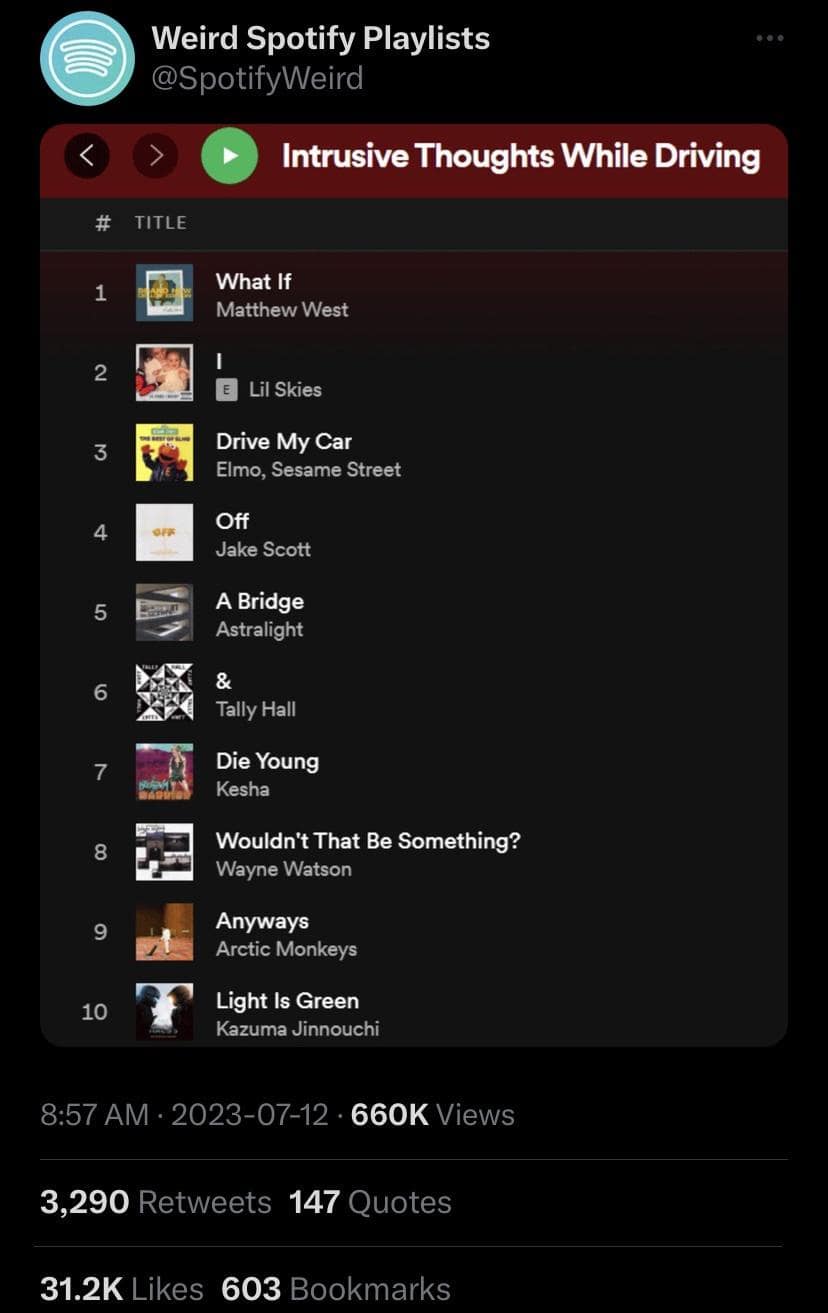Image resolution: width=828 pixels, height=1313 pixels.
Task: Click the Anyways by Arctic Monkeys album thumbnail
Action: (164, 932)
